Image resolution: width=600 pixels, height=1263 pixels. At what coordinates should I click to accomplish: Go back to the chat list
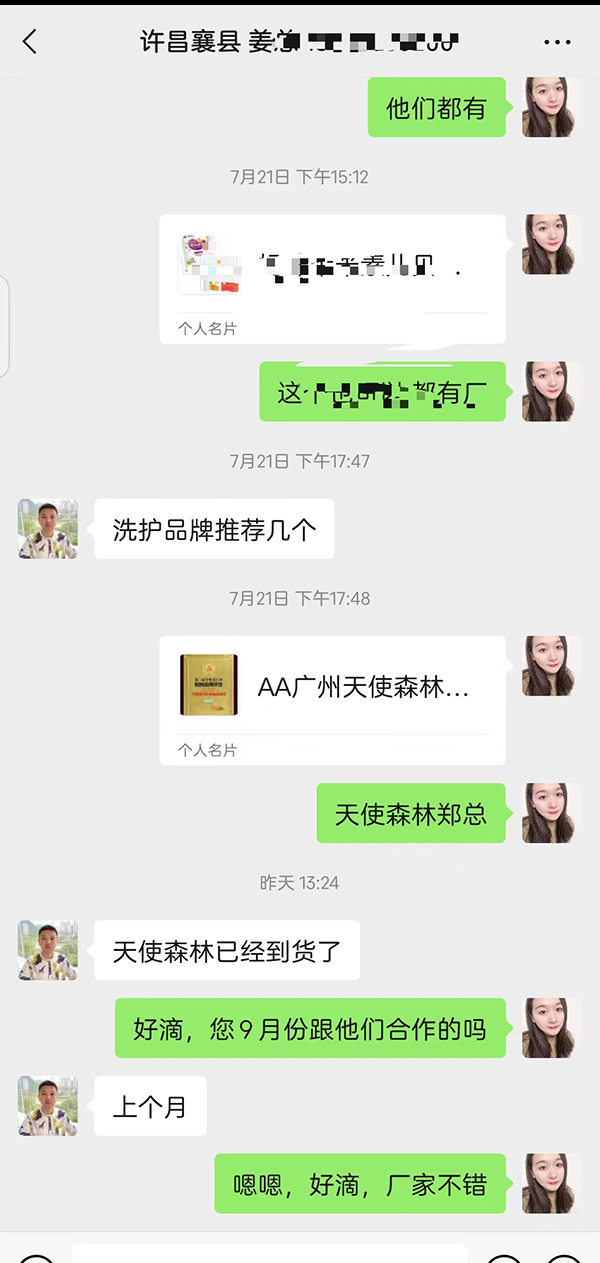click(x=29, y=41)
